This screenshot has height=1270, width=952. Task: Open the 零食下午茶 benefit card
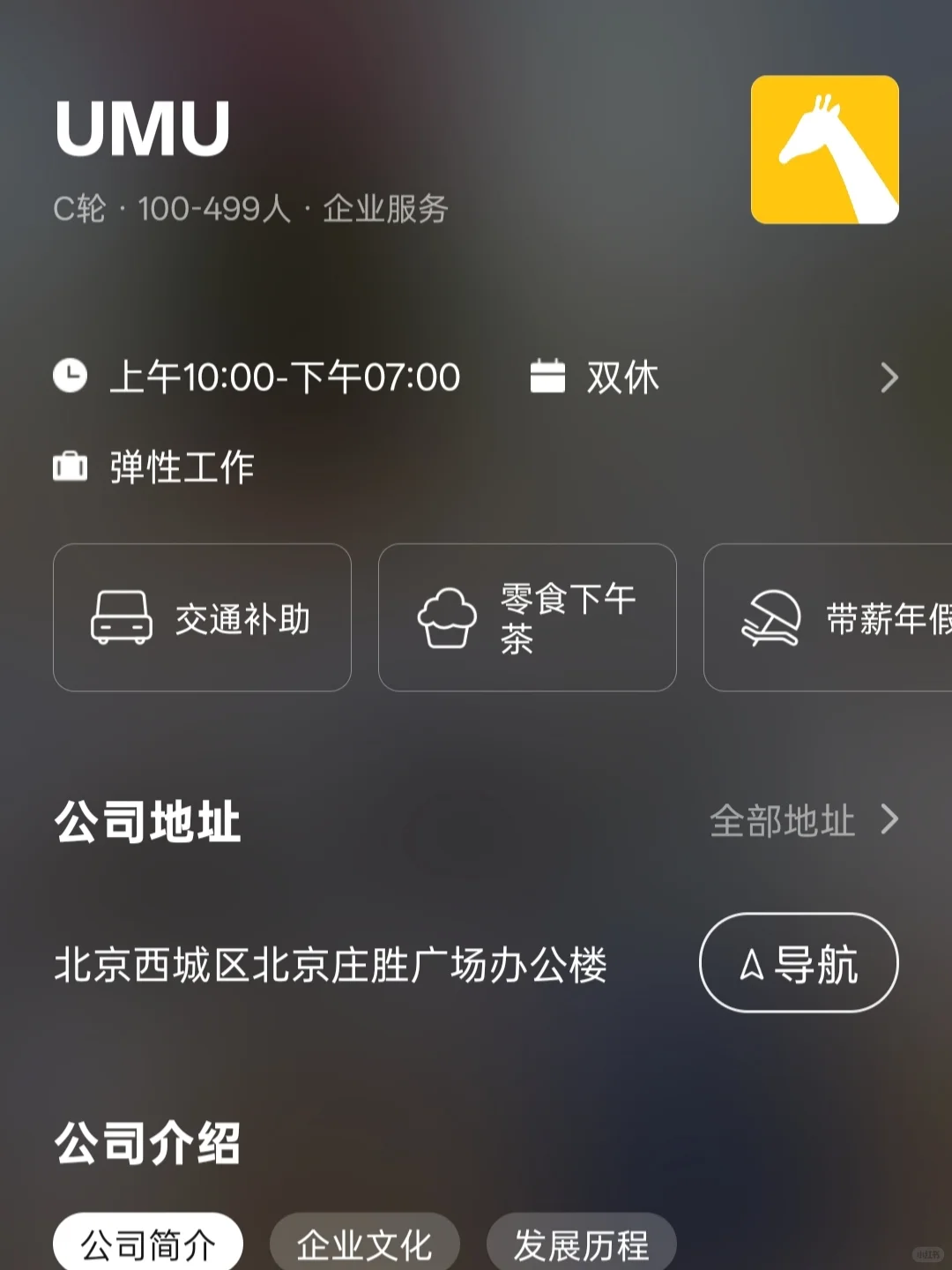[527, 617]
